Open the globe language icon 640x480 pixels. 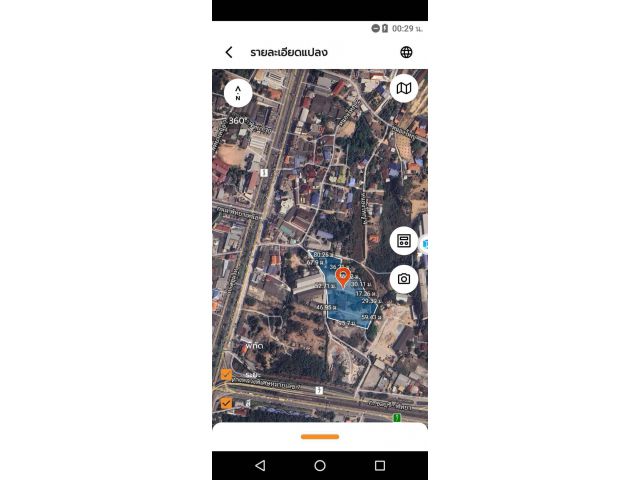point(406,52)
